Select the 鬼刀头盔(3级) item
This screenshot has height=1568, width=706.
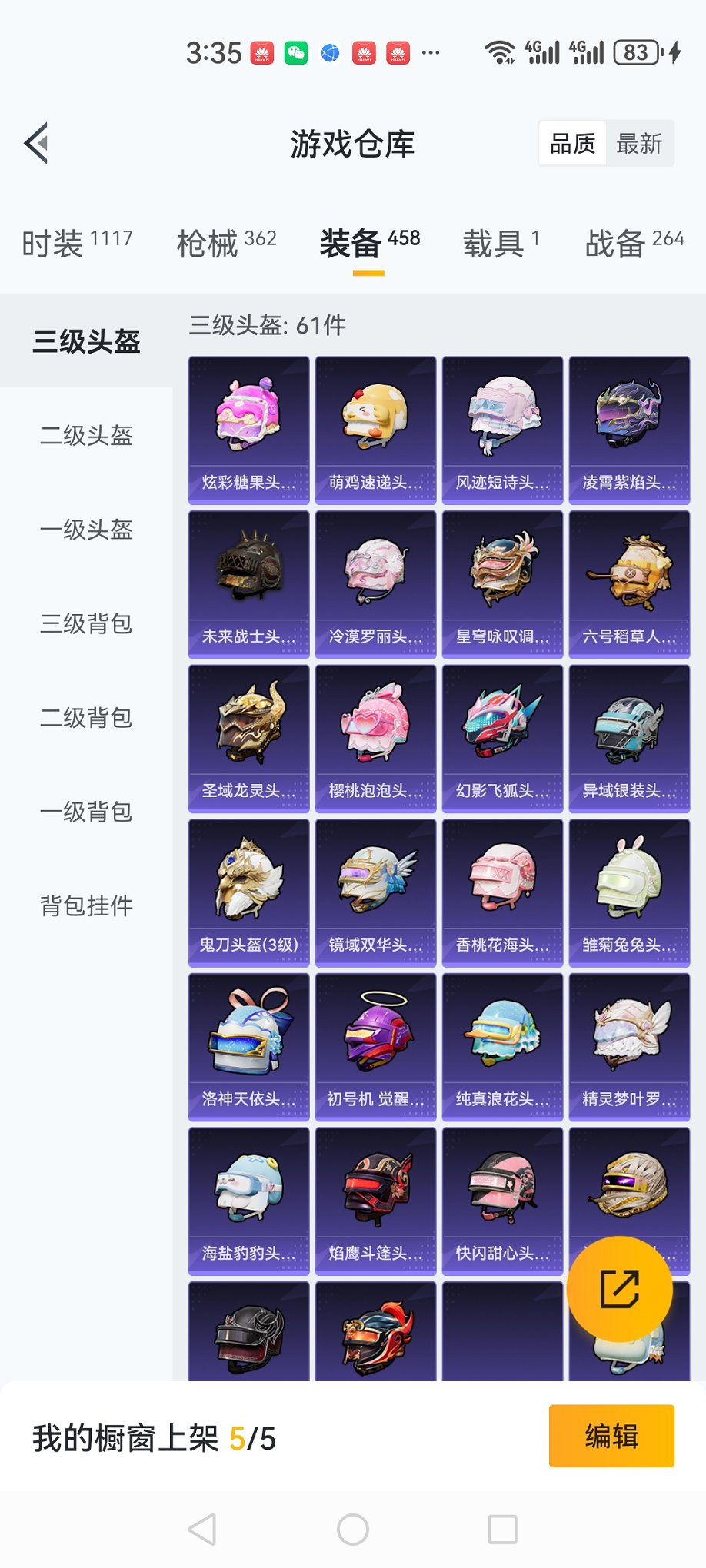coord(249,892)
